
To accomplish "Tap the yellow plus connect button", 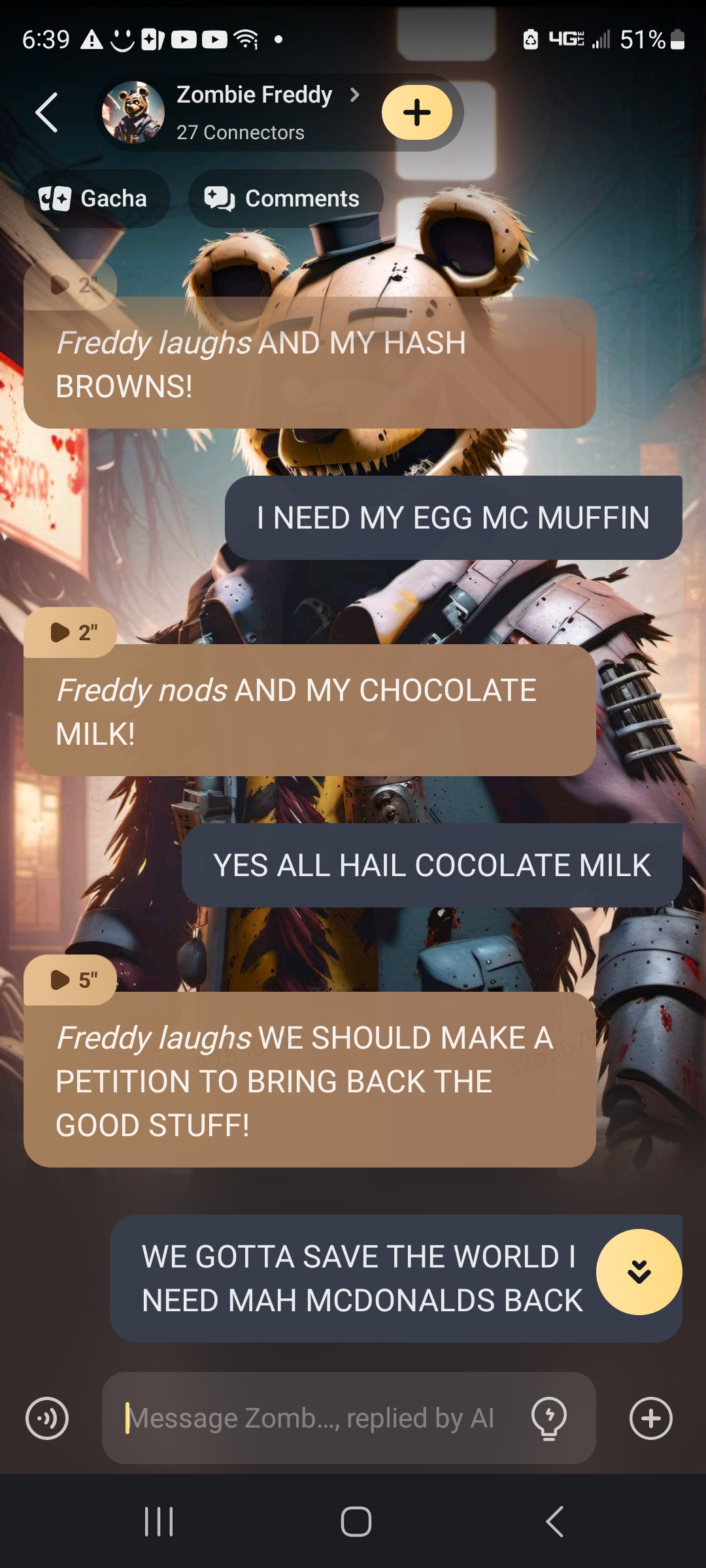I will click(416, 112).
